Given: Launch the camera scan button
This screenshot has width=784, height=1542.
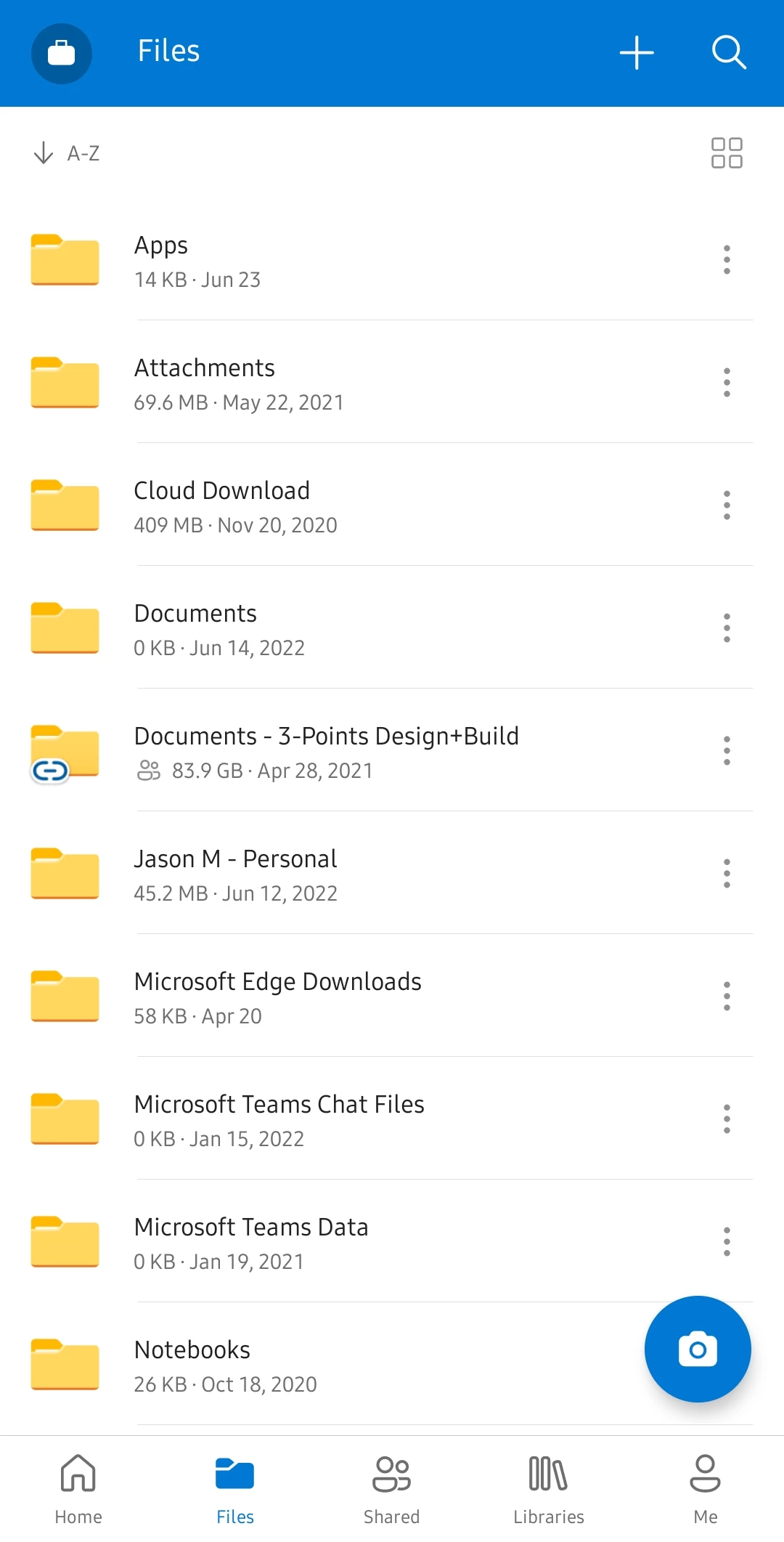Looking at the screenshot, I should click(697, 1349).
